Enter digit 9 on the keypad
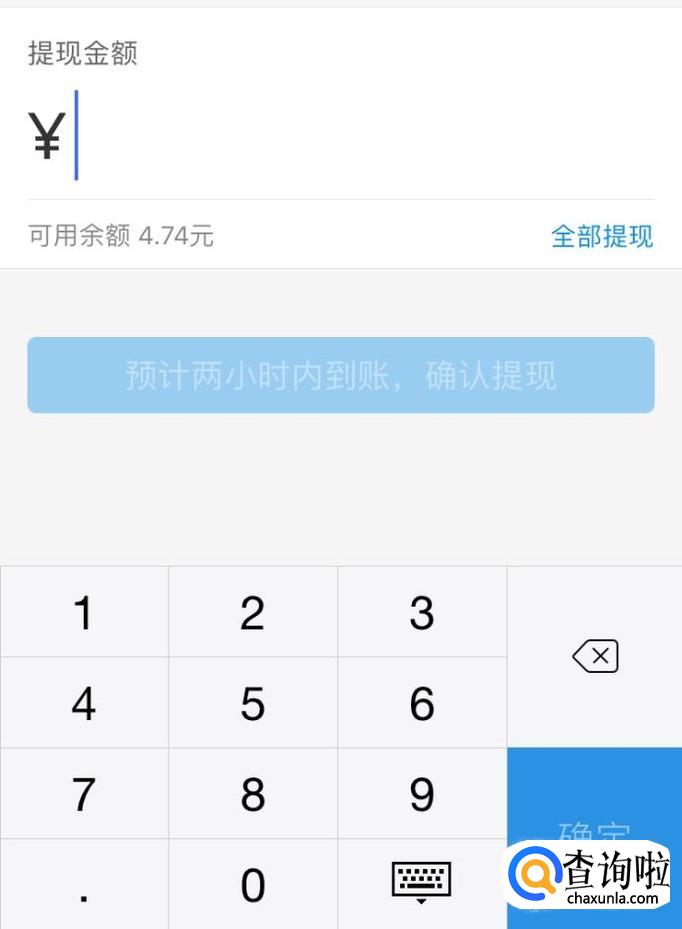This screenshot has width=682, height=929. point(422,793)
